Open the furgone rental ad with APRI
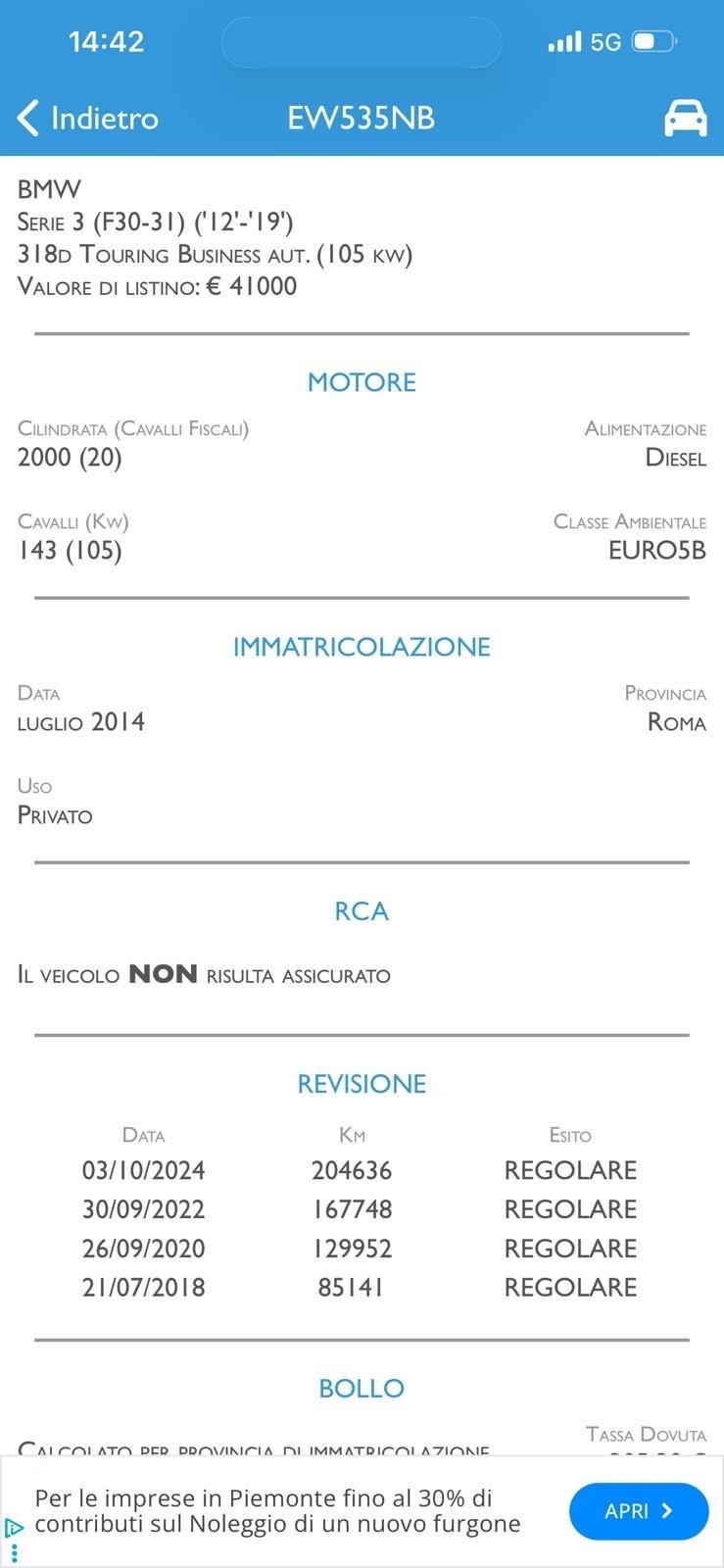 [638, 1511]
